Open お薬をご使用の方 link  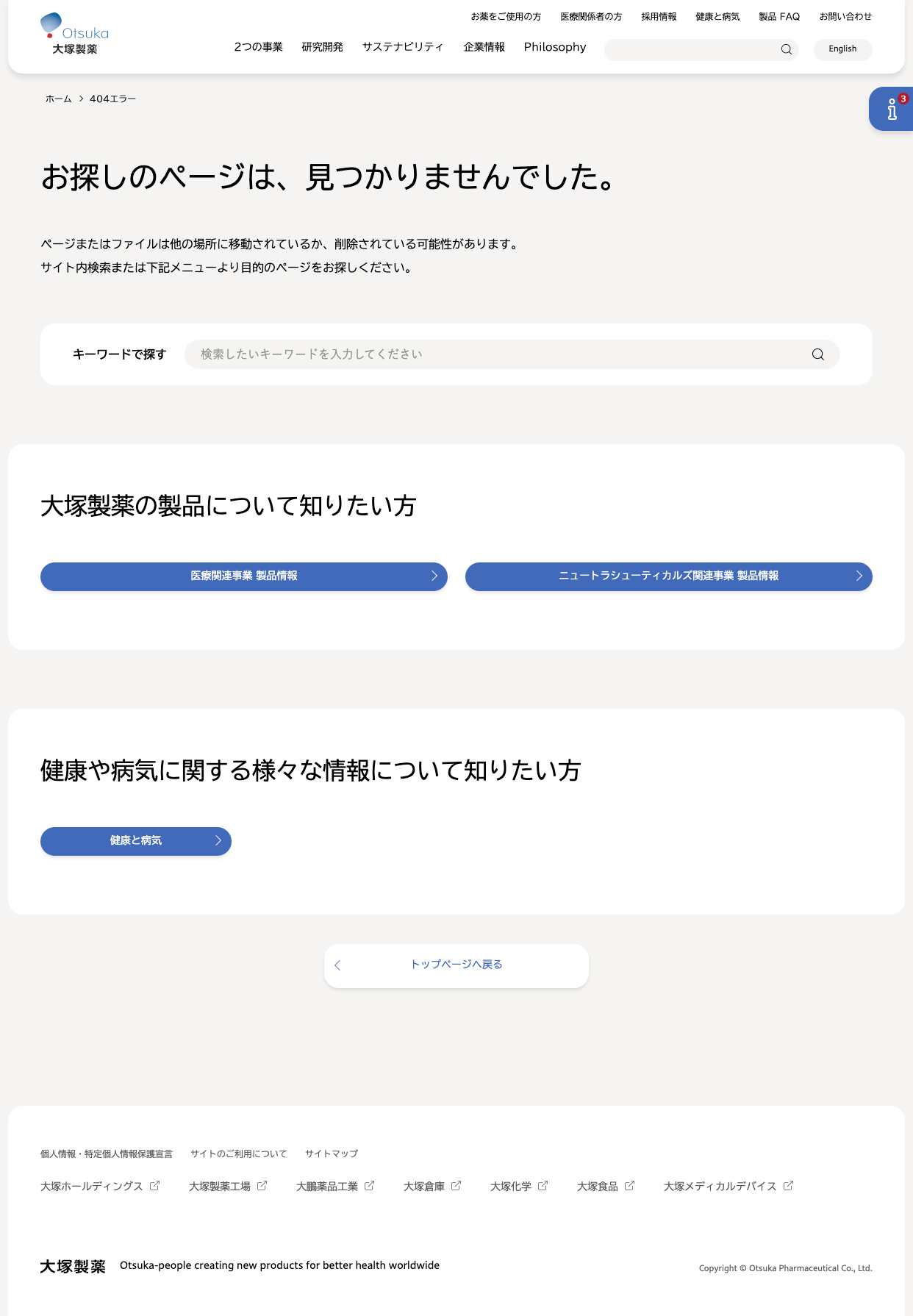click(506, 16)
